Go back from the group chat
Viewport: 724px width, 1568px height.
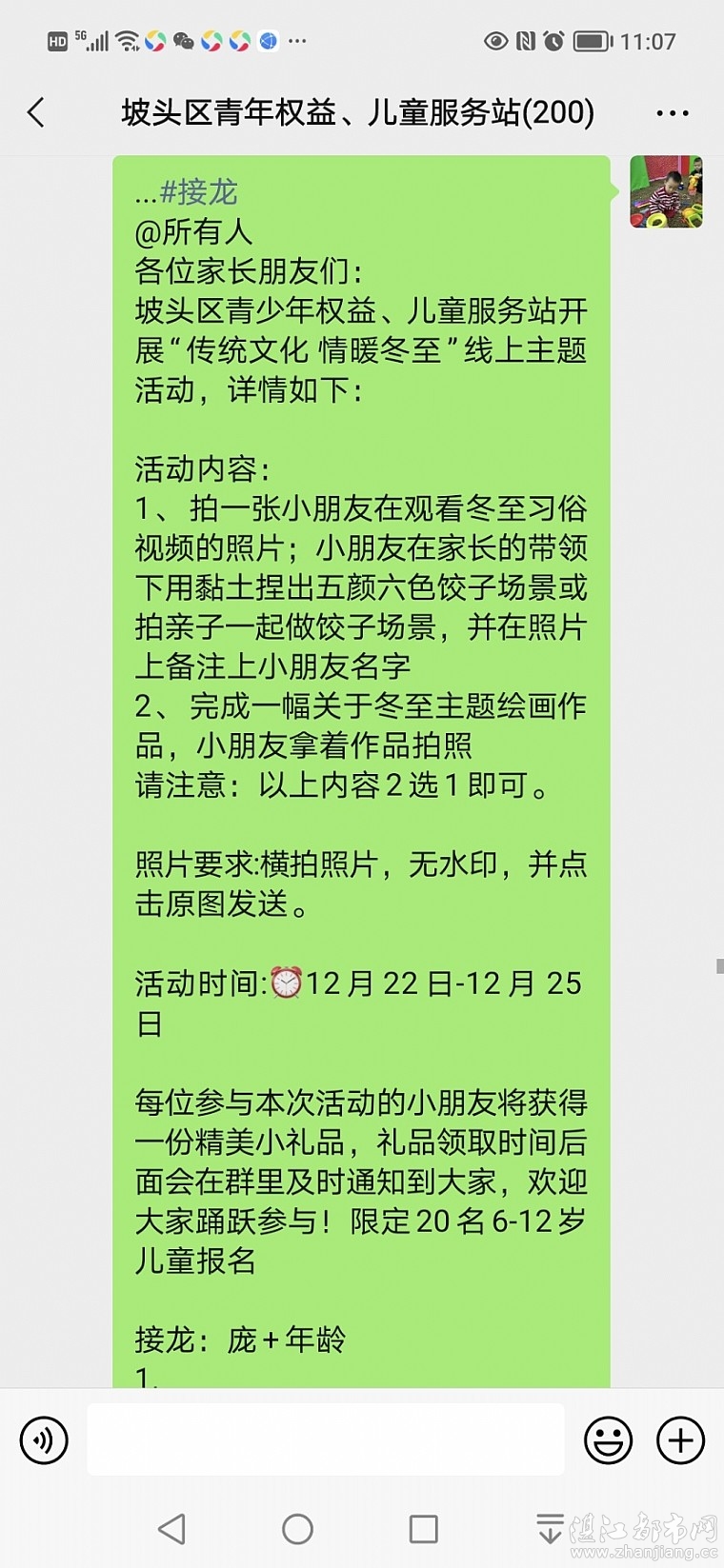click(36, 112)
